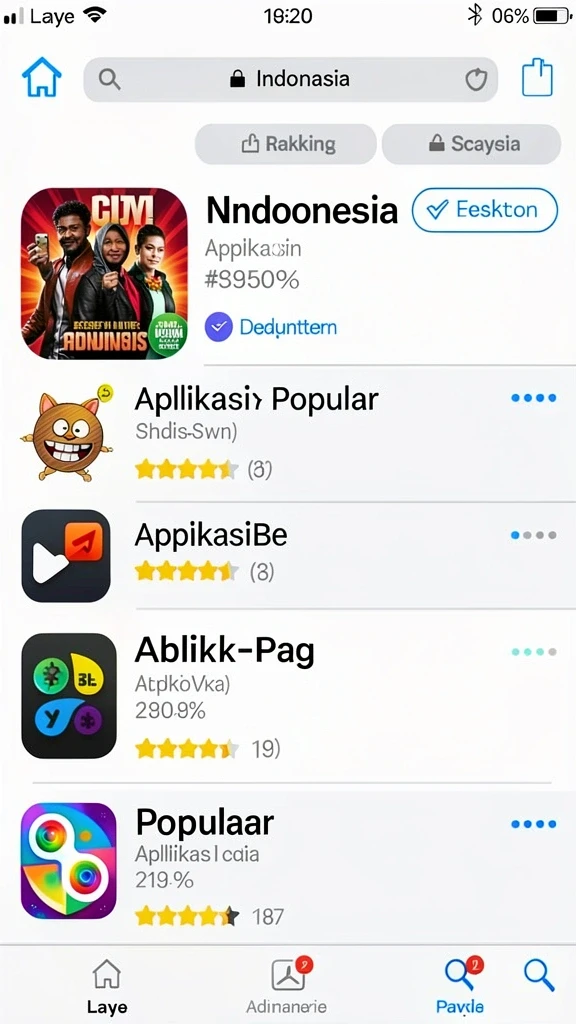Viewport: 576px width, 1024px height.
Task: Switch to the Pavde tab
Action: point(460,987)
